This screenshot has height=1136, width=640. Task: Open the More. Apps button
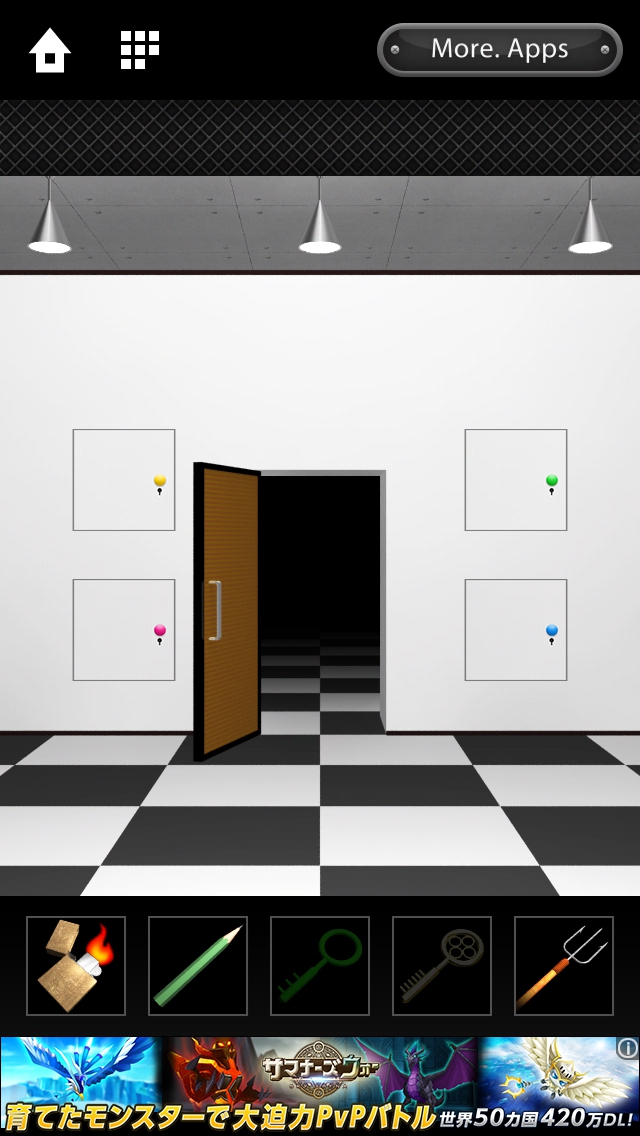pyautogui.click(x=500, y=49)
